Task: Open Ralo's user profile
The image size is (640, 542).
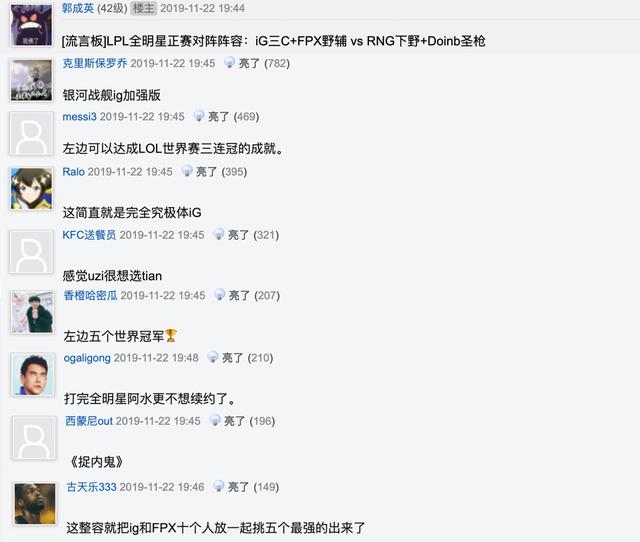Action: pyautogui.click(x=73, y=172)
